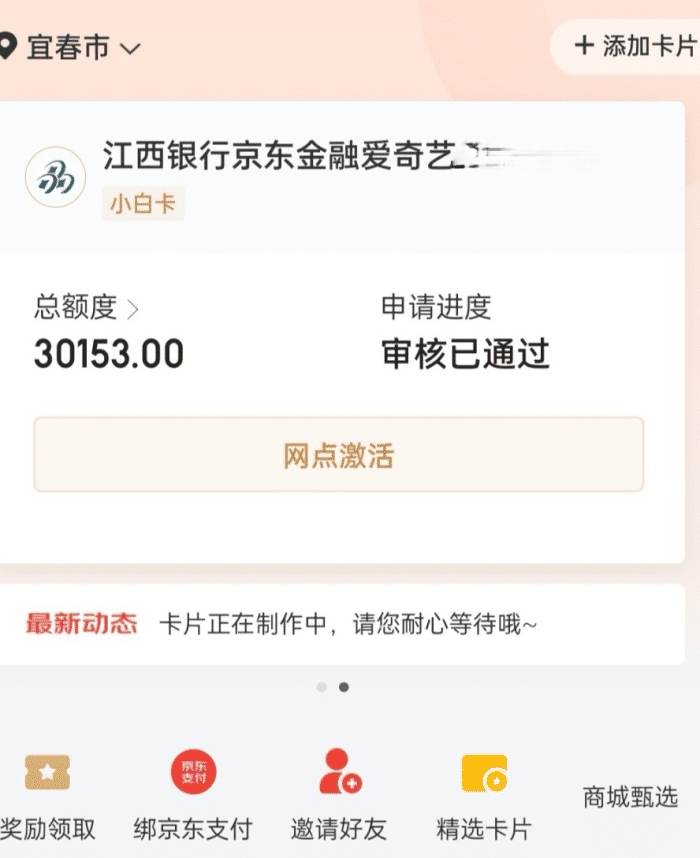Open the 宜春市 city selector
The width and height of the screenshot is (700, 858).
click(x=70, y=47)
